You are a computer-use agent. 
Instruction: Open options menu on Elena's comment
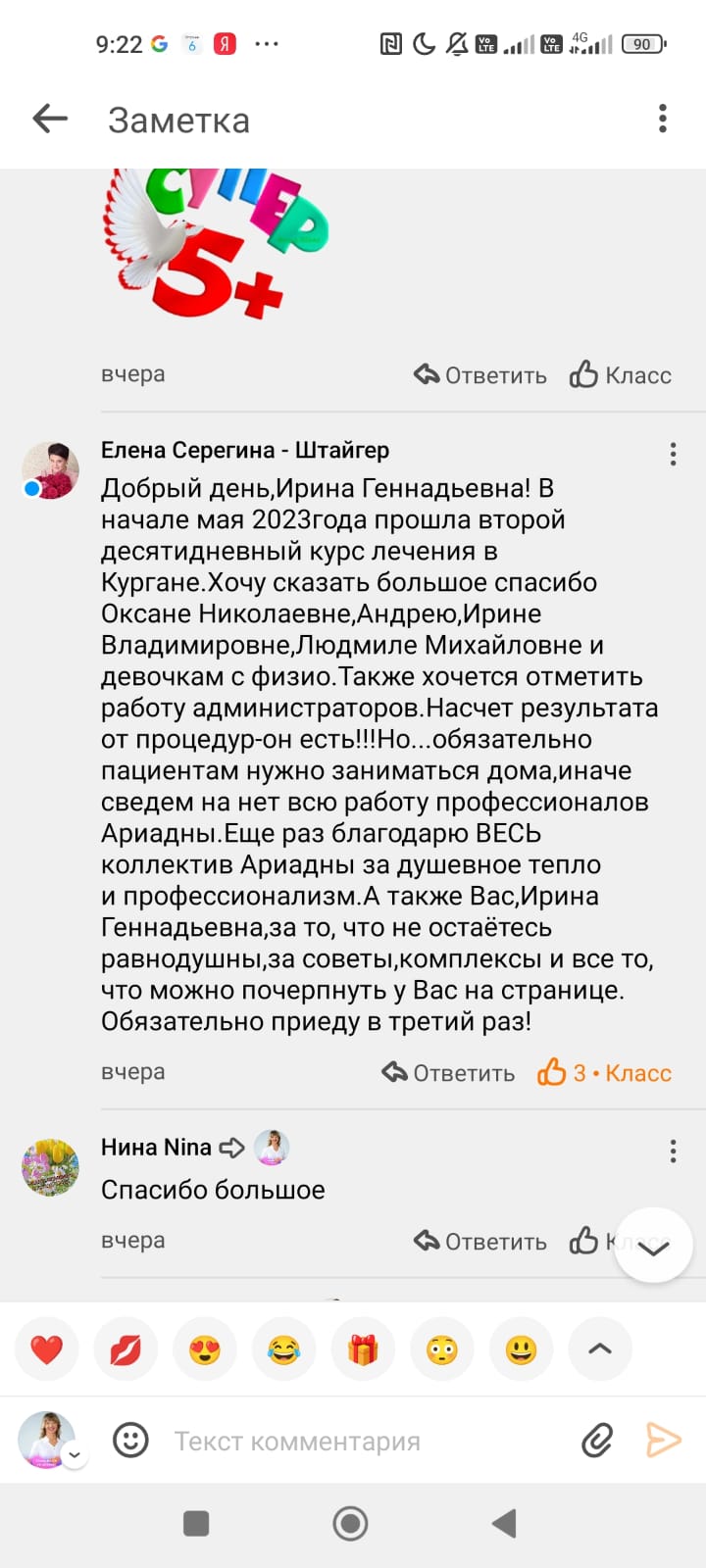click(672, 454)
